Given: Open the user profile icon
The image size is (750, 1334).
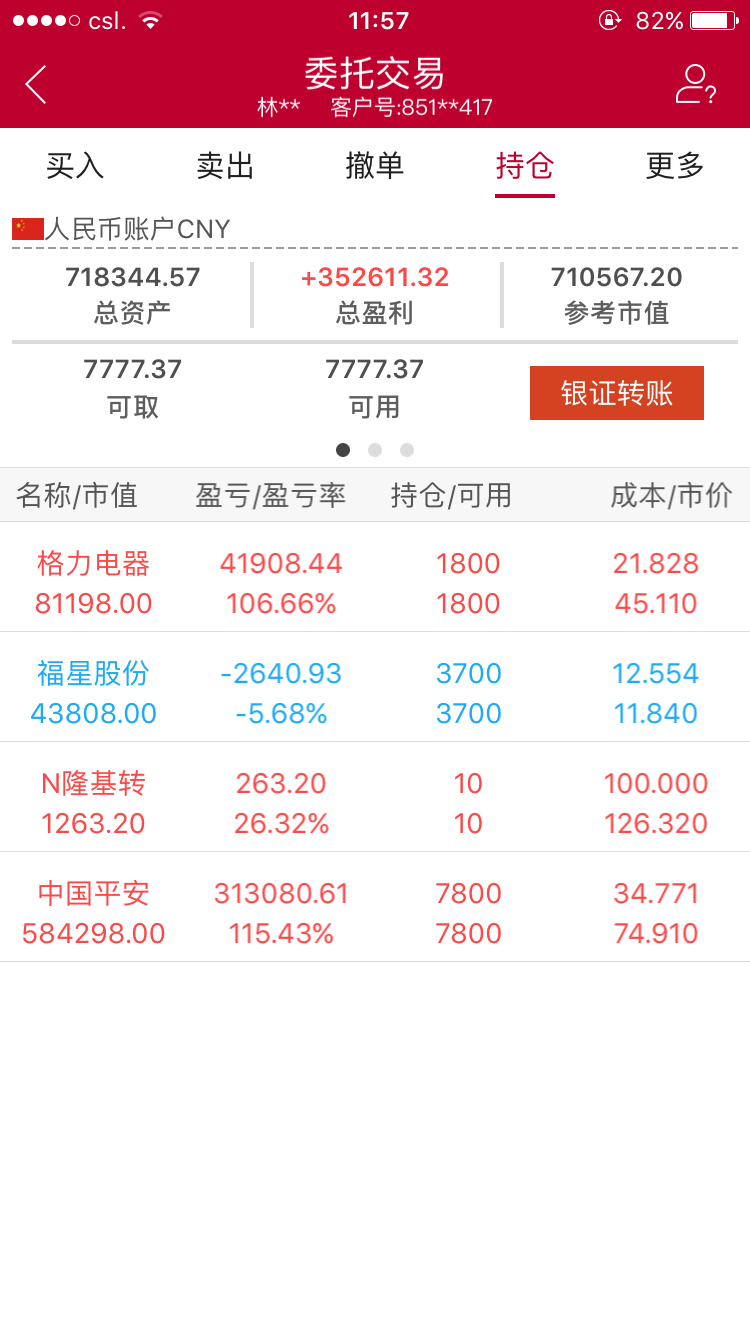Looking at the screenshot, I should point(692,85).
